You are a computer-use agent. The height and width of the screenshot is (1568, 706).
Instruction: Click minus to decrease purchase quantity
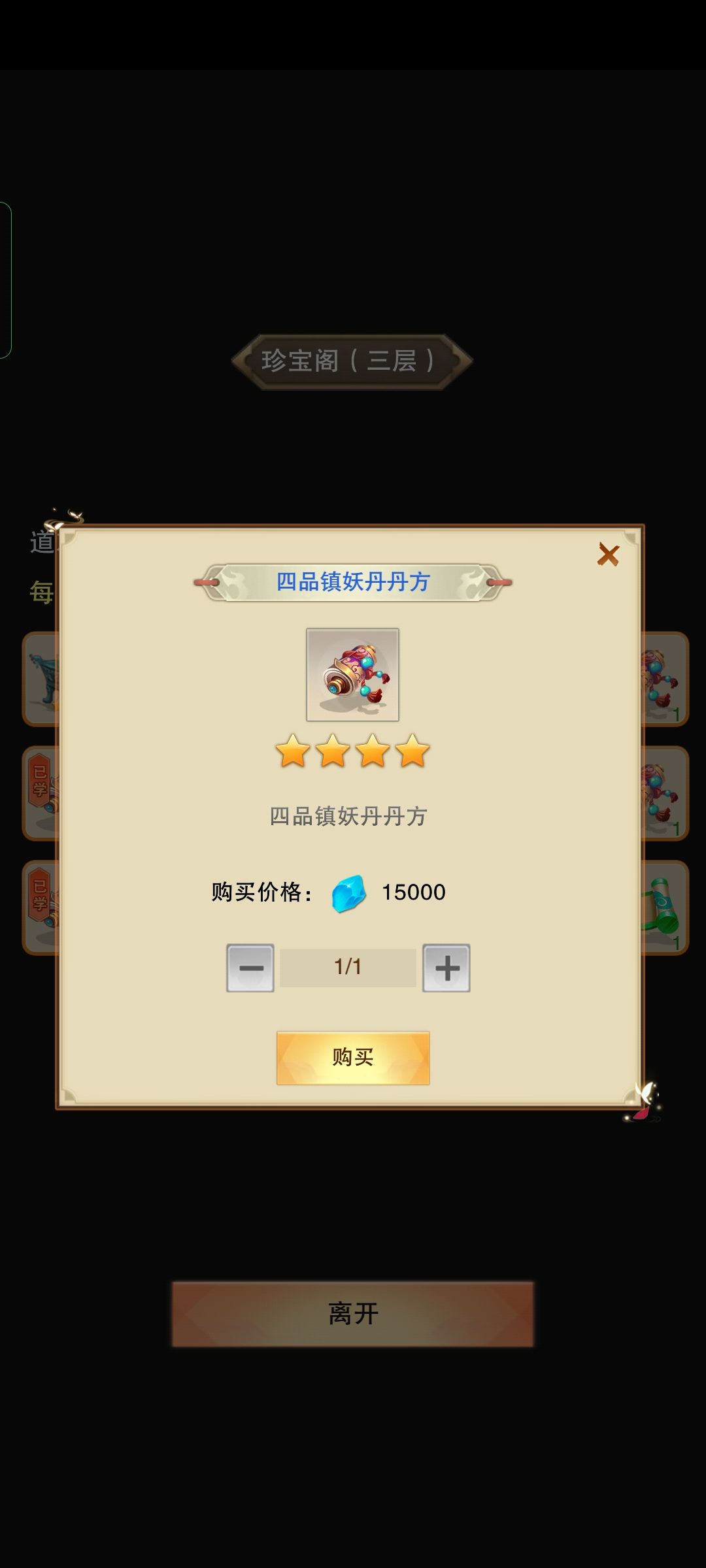(250, 966)
